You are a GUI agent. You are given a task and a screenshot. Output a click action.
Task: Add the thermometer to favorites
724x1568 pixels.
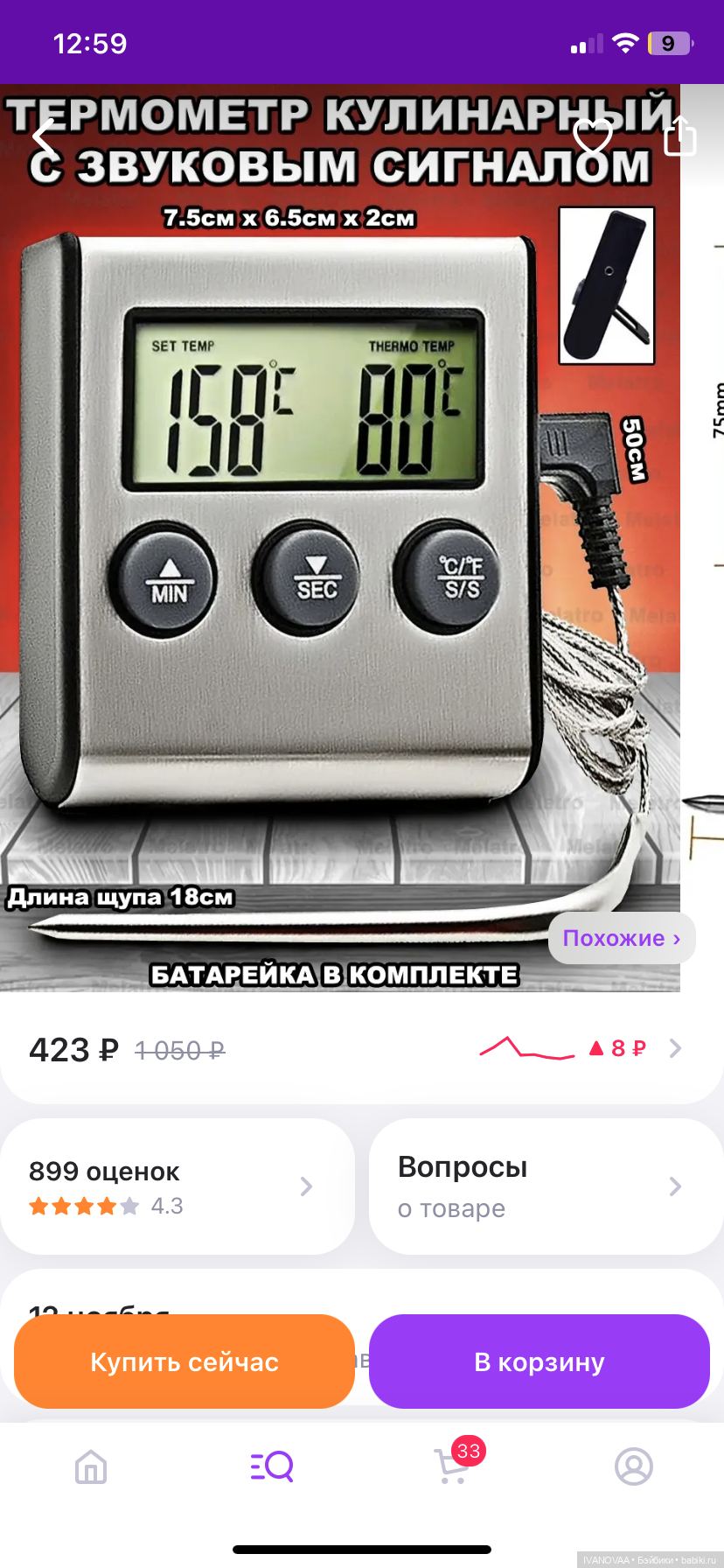592,136
